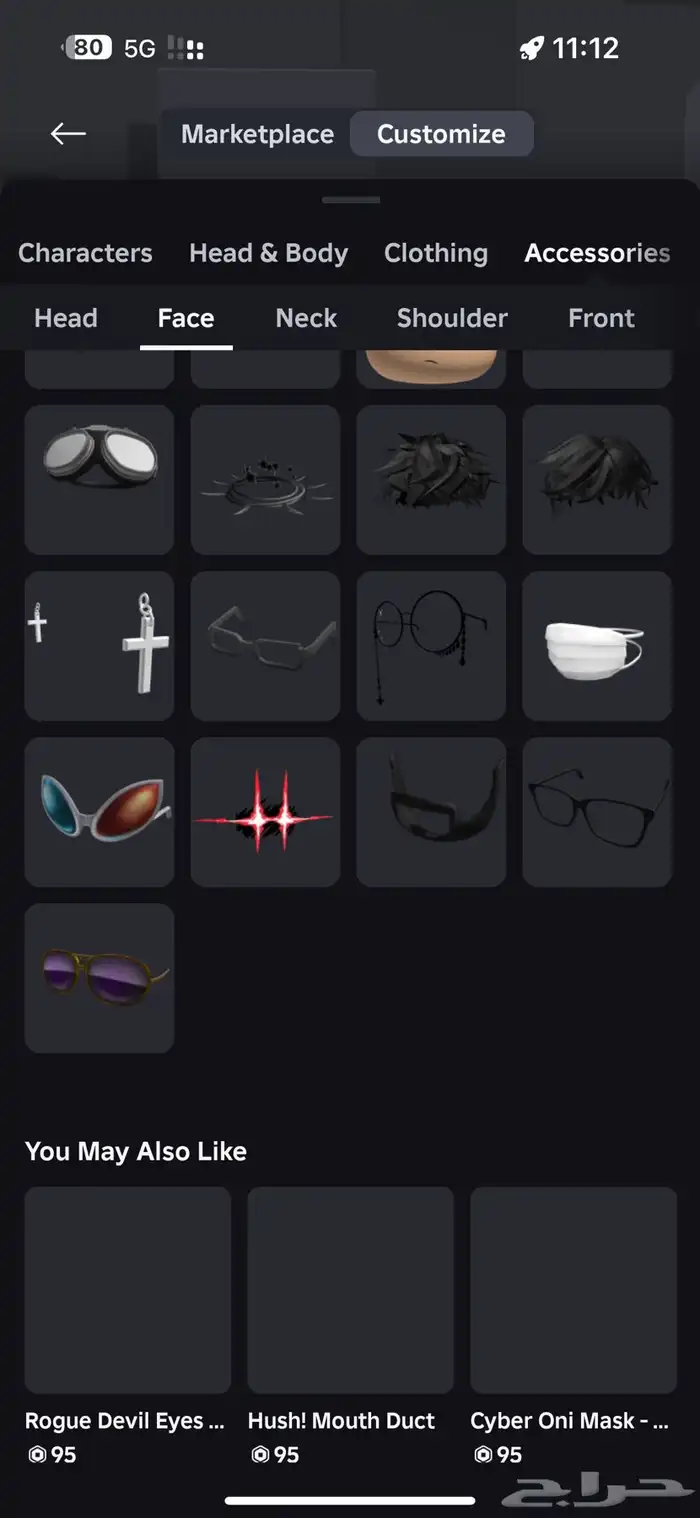
Task: Switch to the Shoulder sub-tab
Action: tap(452, 318)
